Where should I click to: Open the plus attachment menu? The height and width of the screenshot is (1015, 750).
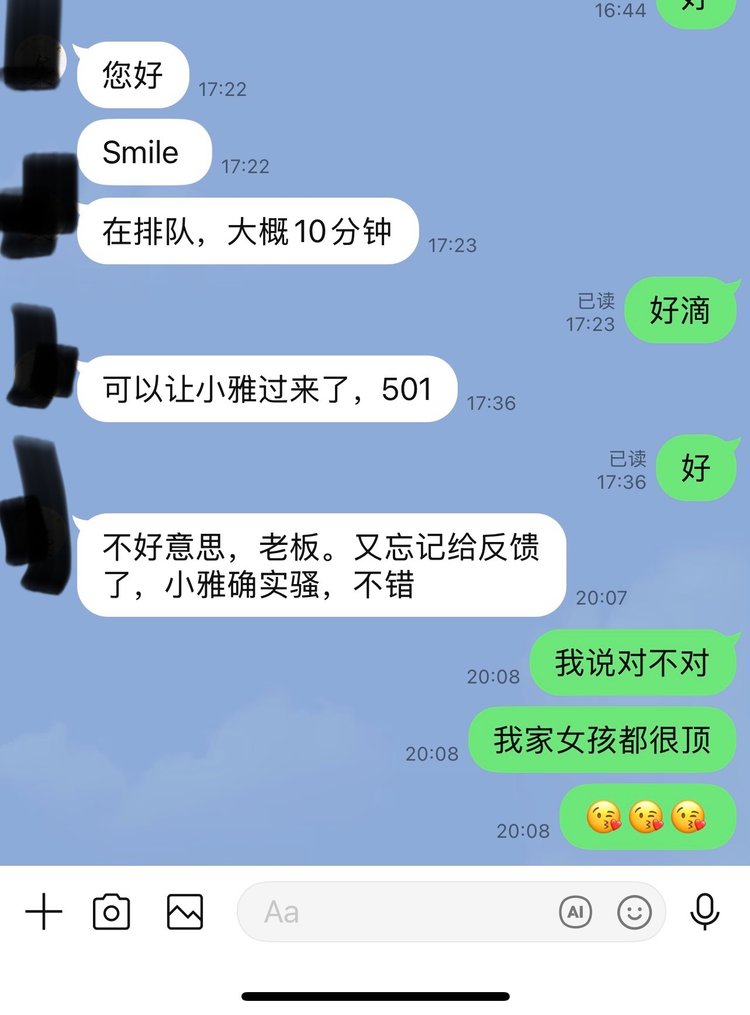[44, 912]
